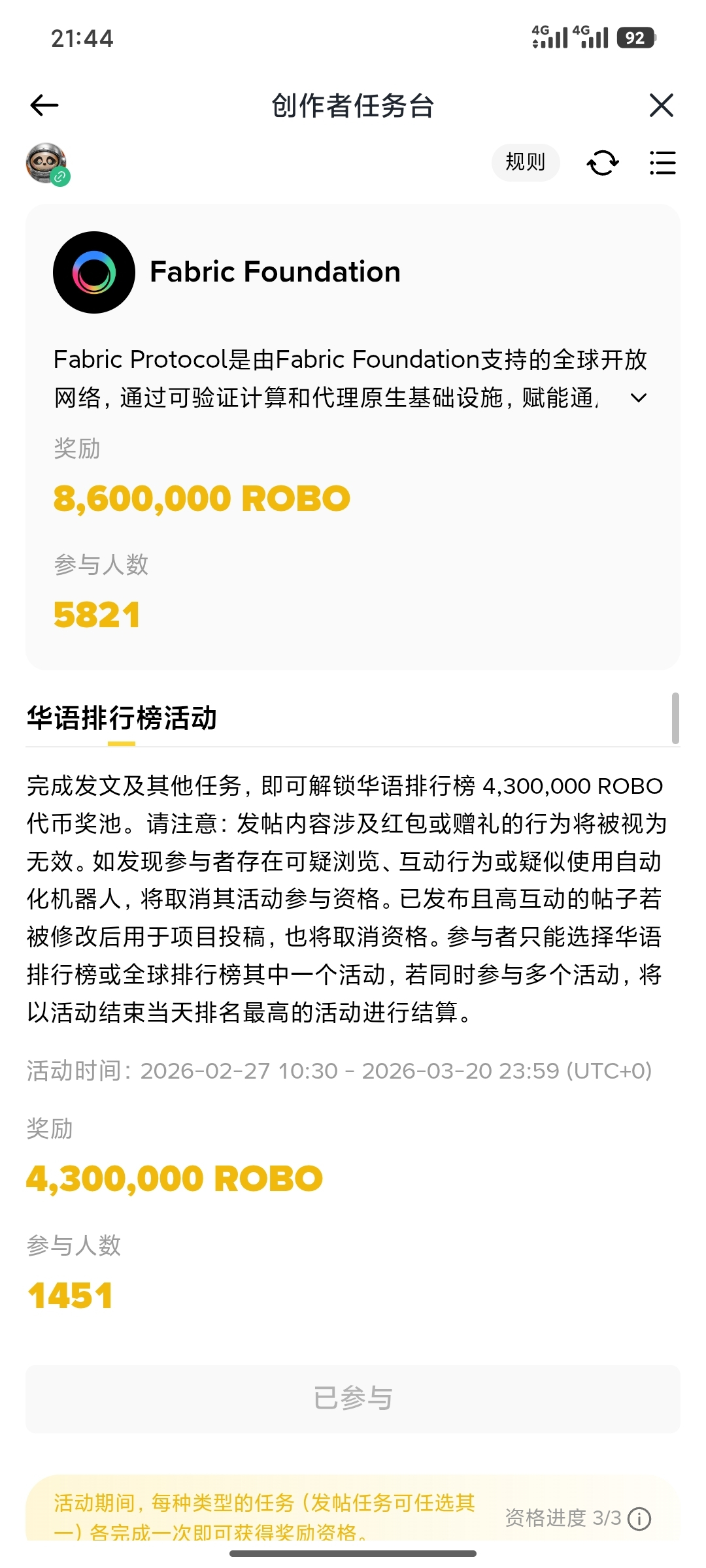Close the 创作者任务台 page

[x=662, y=105]
